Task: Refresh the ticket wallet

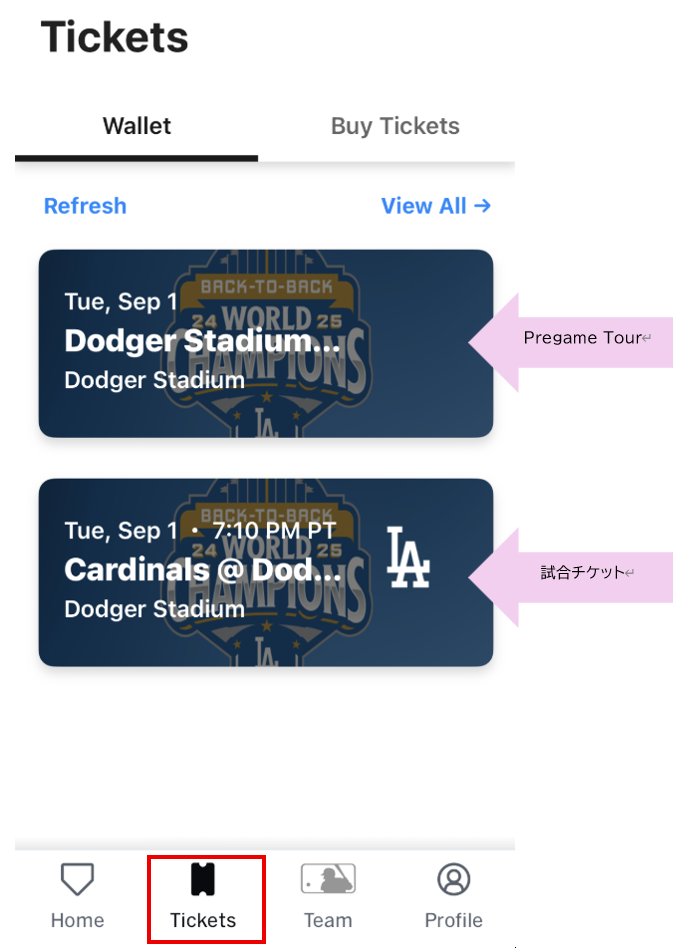Action: pyautogui.click(x=85, y=206)
